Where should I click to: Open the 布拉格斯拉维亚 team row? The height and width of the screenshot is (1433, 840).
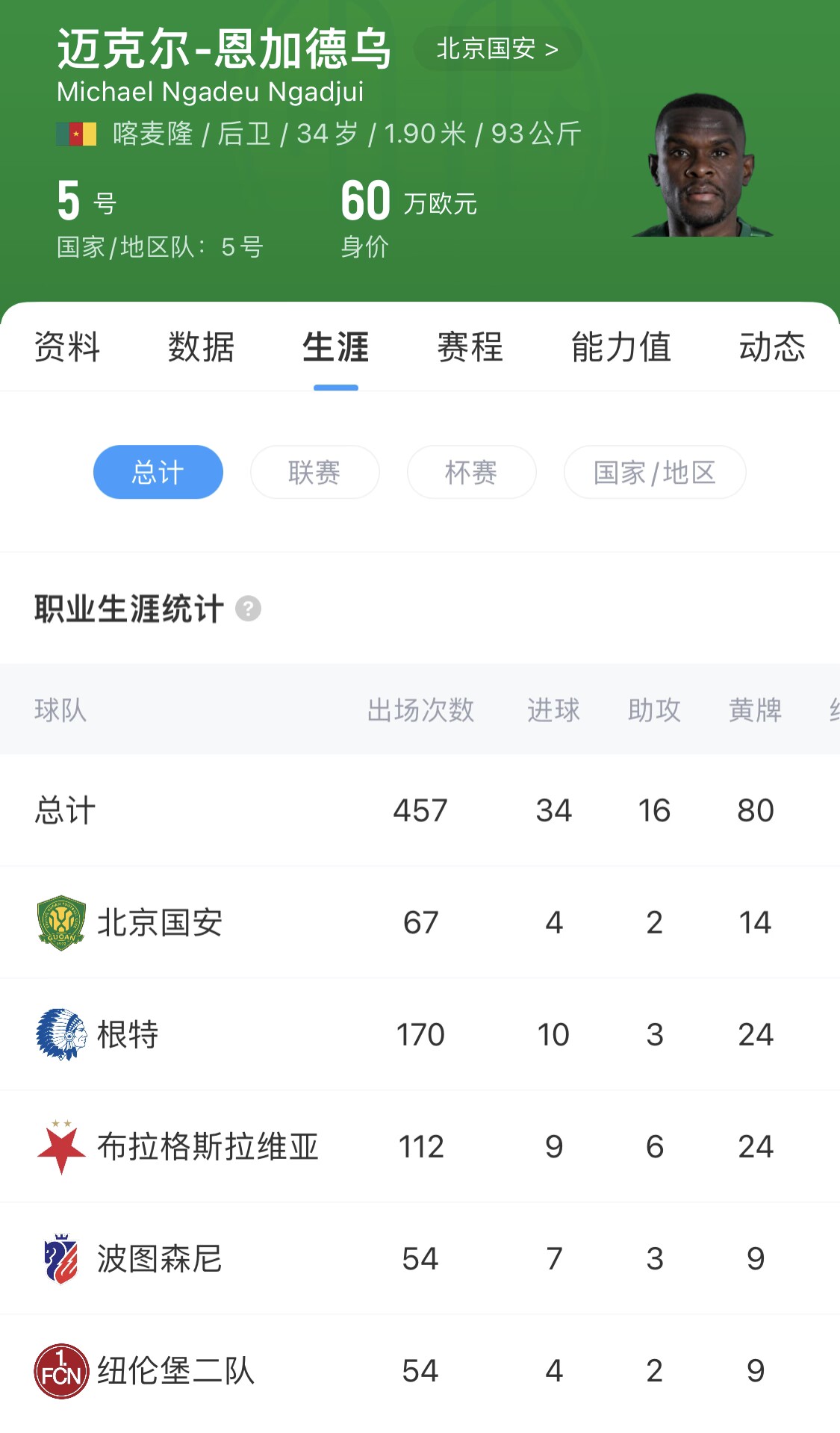[208, 1147]
